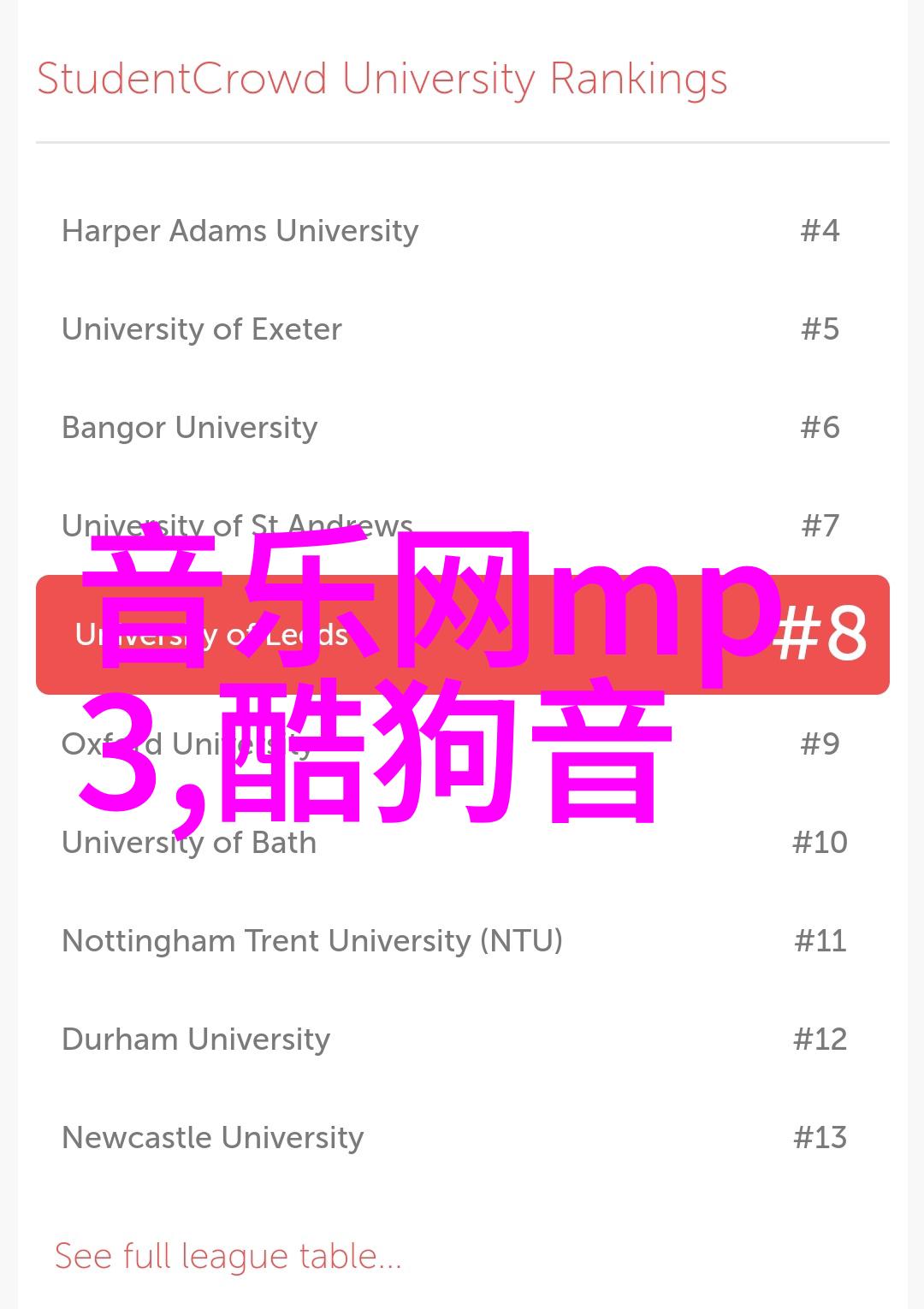Select Durham University in the list

click(x=196, y=1039)
